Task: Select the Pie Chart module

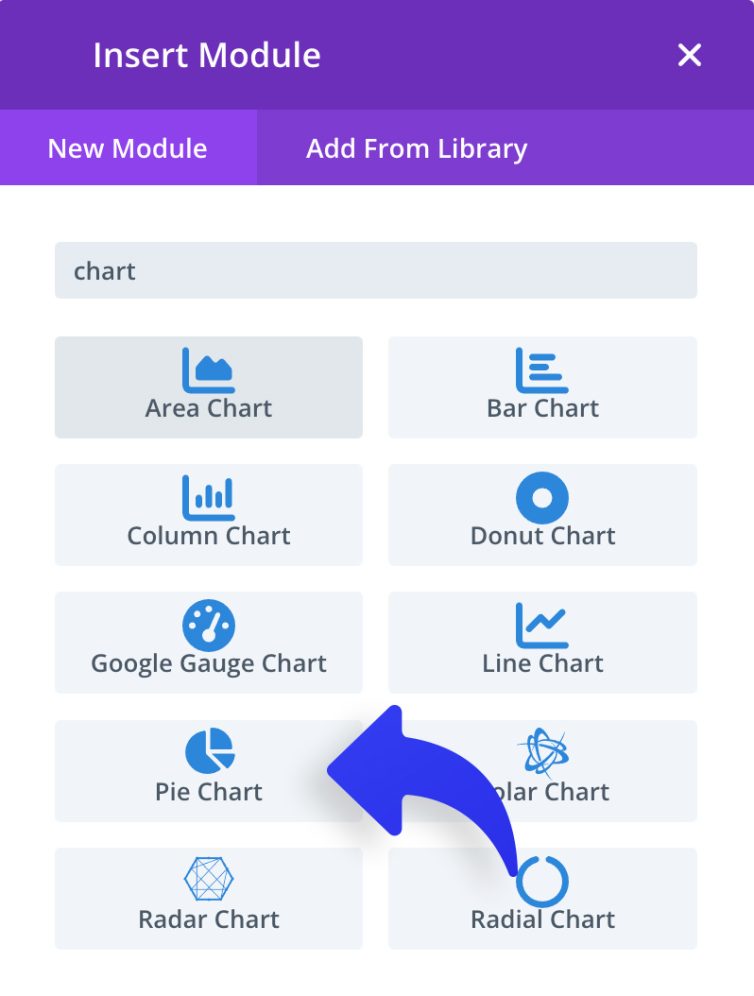Action: [x=208, y=770]
